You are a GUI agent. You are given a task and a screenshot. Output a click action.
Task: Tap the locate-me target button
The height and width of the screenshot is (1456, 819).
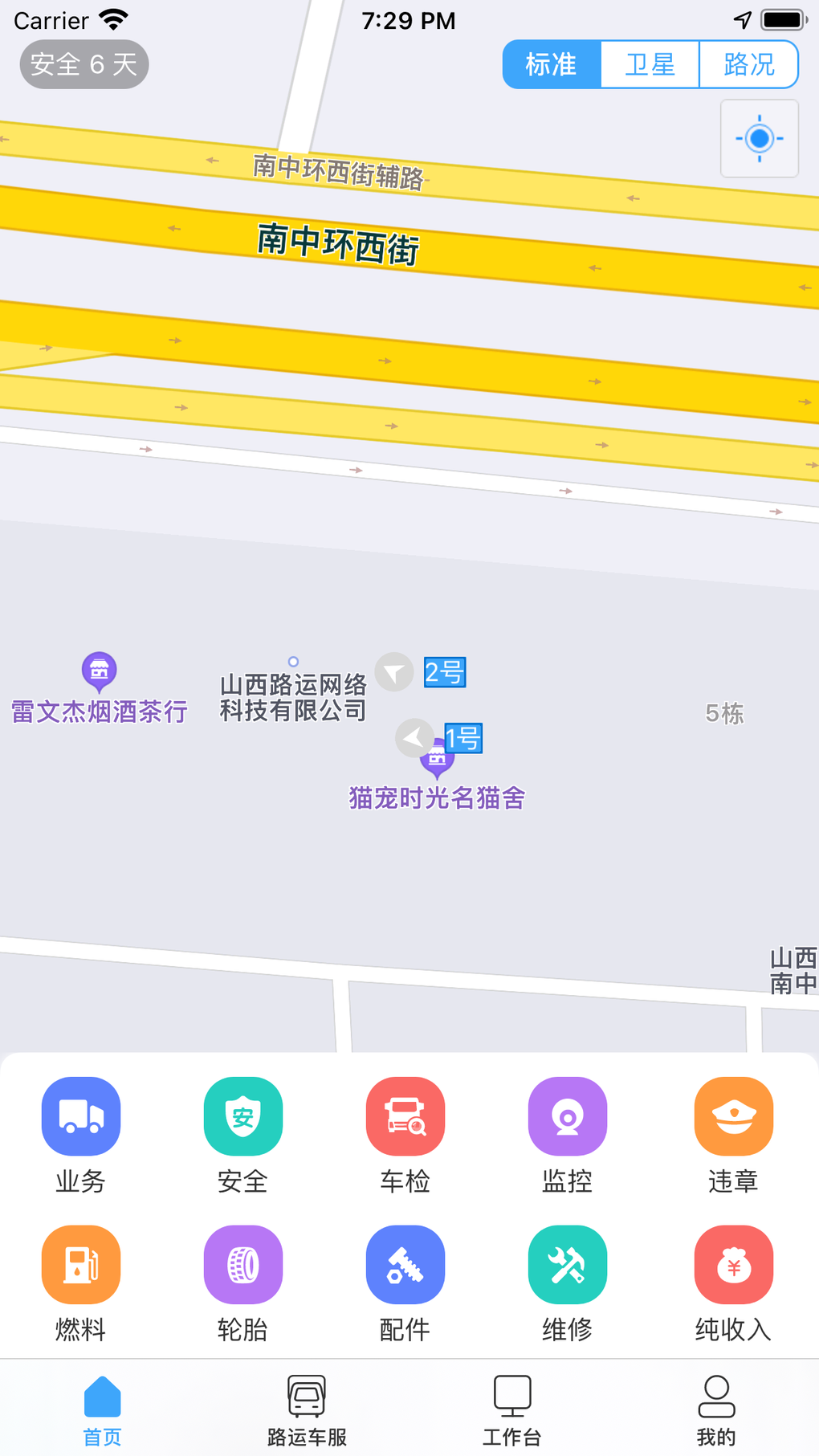click(759, 138)
